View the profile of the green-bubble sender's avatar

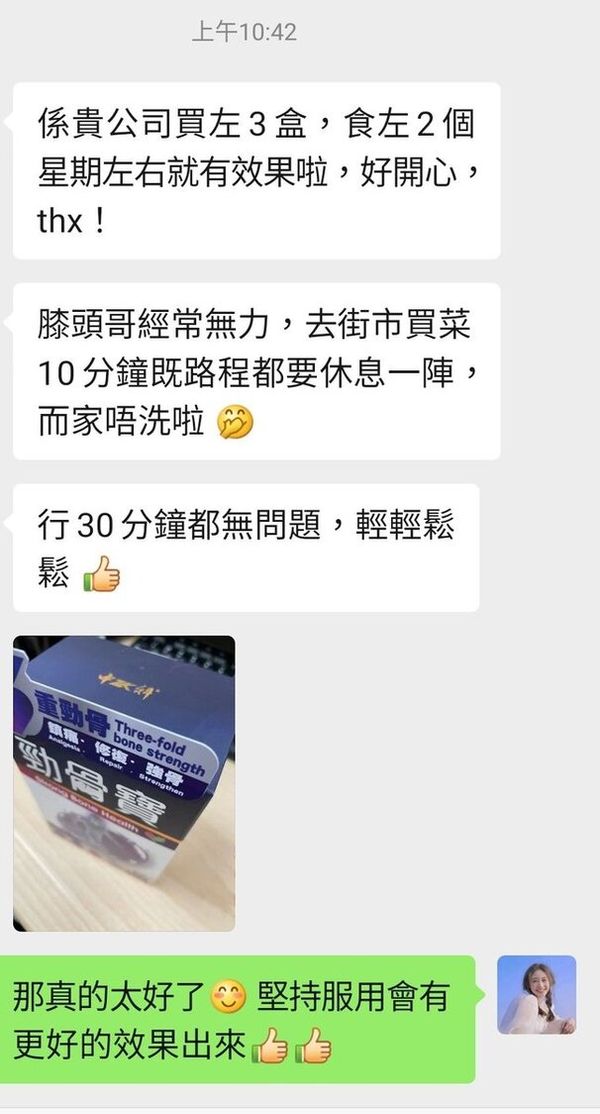536,994
